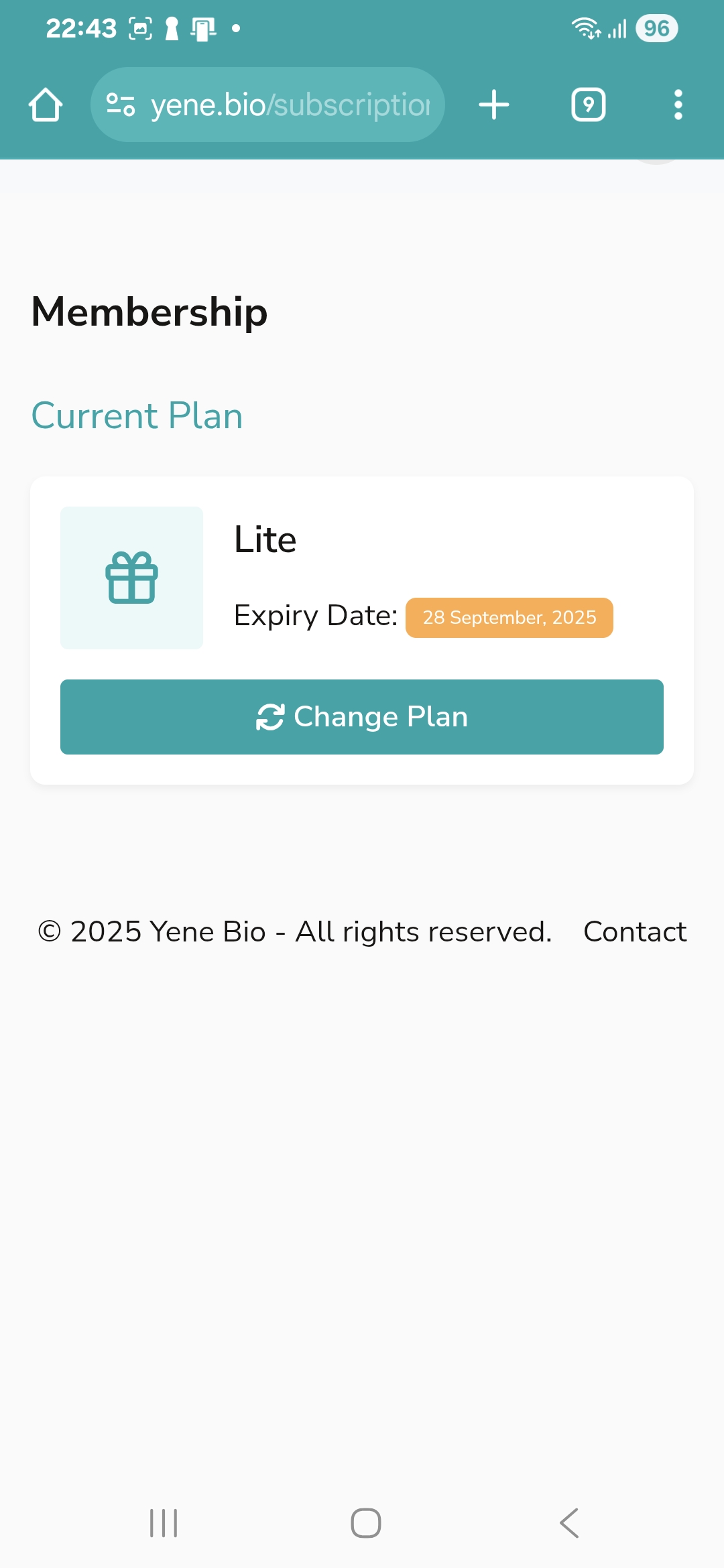Go to the browser home page

46,105
